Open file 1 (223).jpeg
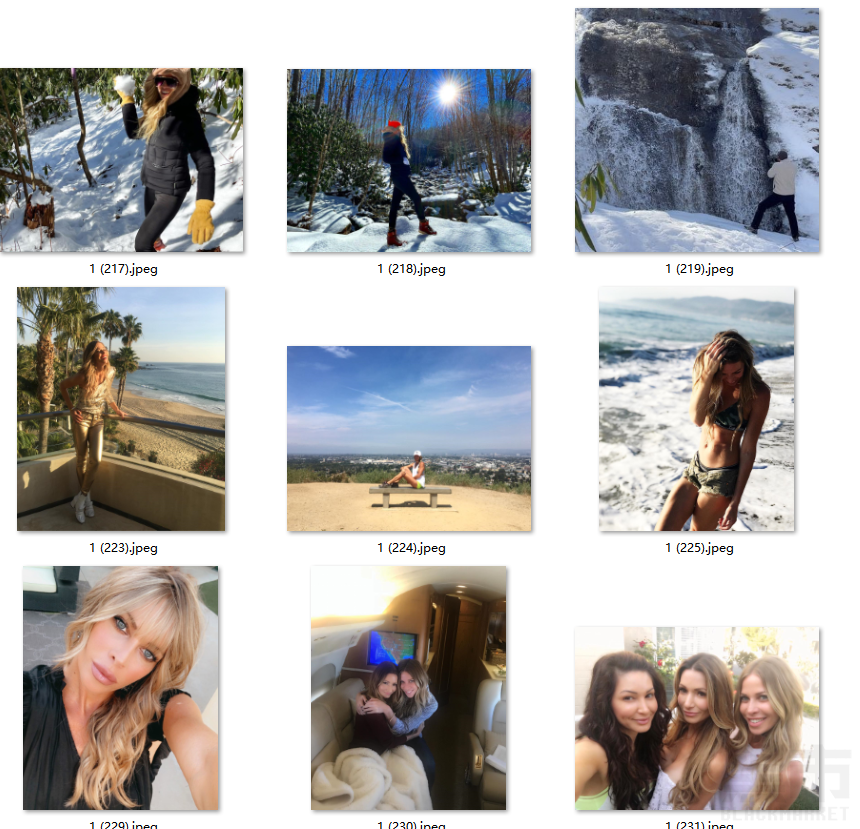Image resolution: width=860 pixels, height=829 pixels. pyautogui.click(x=121, y=408)
